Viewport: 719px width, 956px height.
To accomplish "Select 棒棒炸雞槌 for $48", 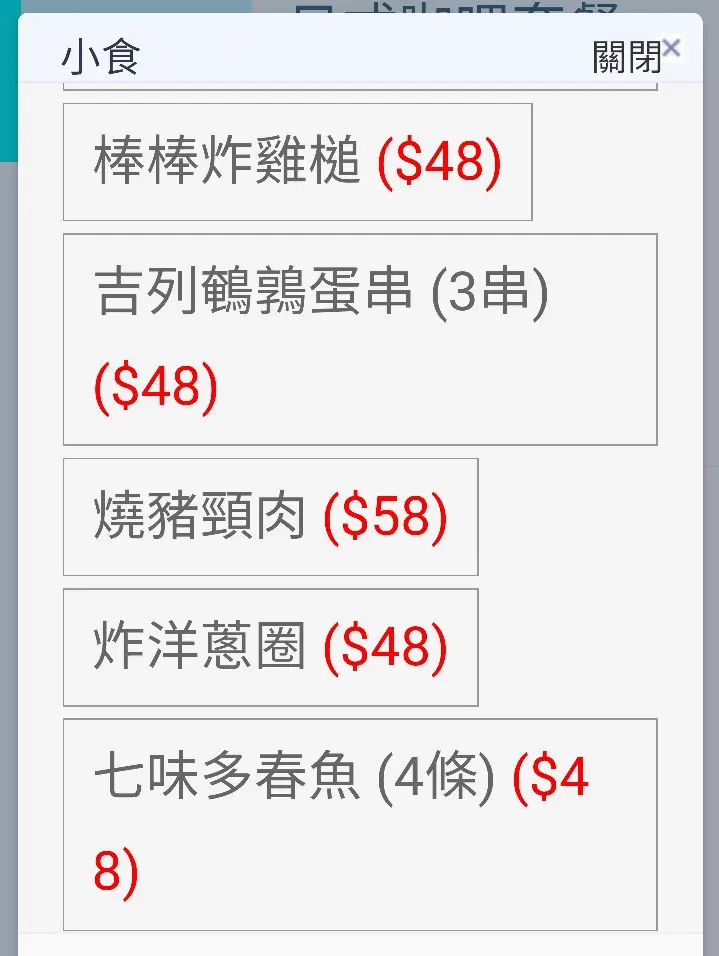I will pyautogui.click(x=297, y=162).
